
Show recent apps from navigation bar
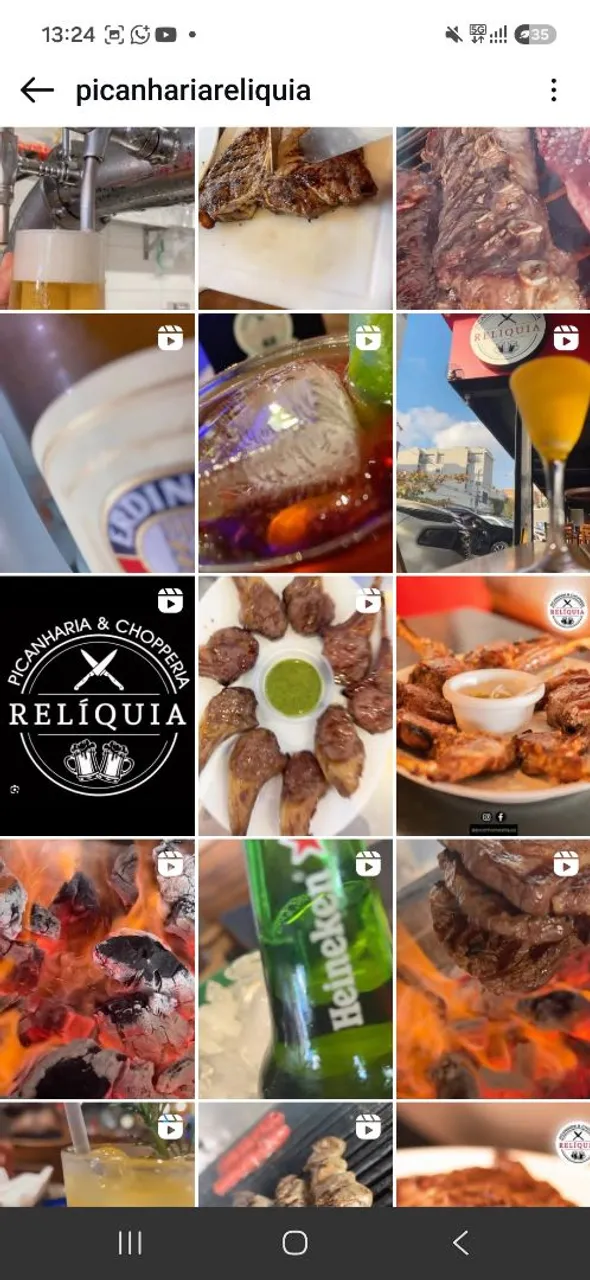(x=130, y=1243)
